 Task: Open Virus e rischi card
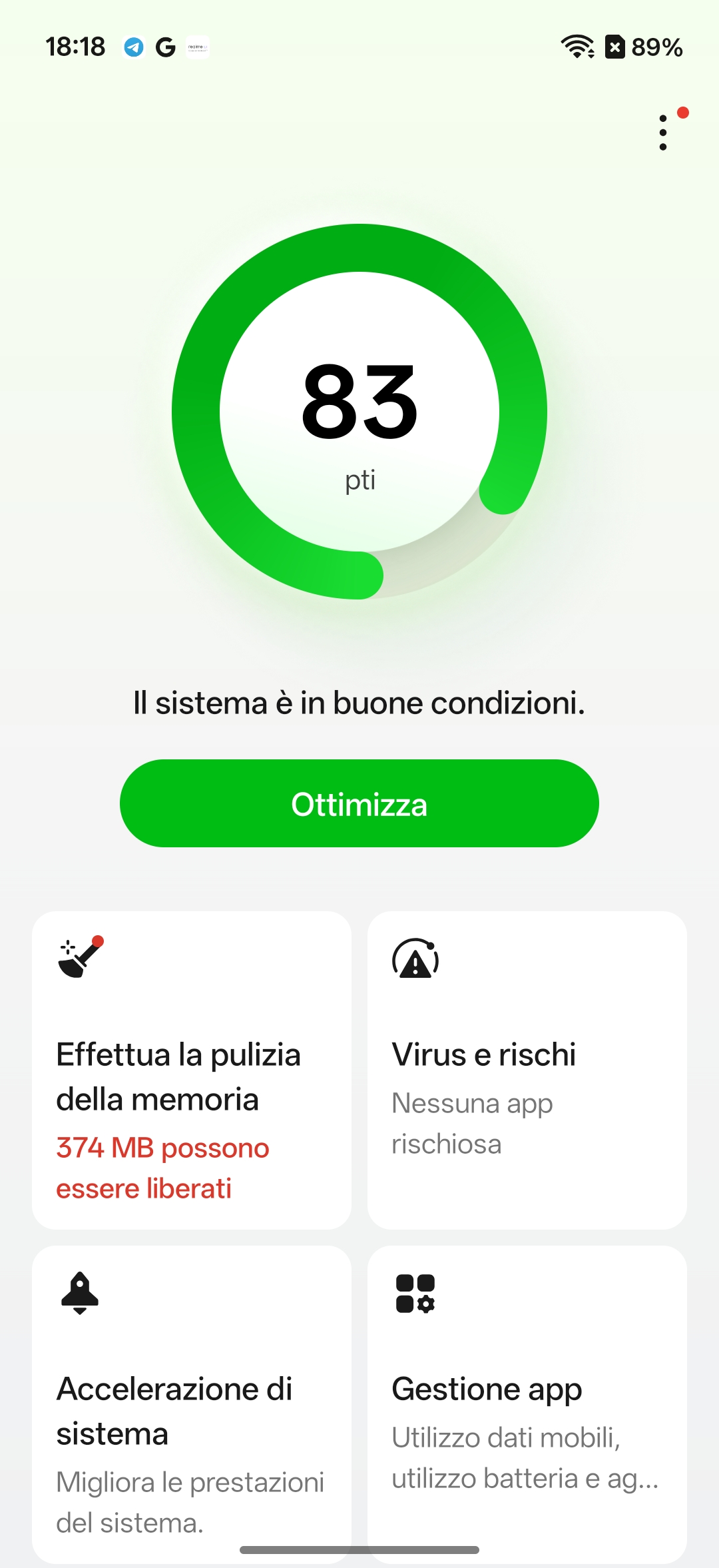pyautogui.click(x=527, y=1070)
